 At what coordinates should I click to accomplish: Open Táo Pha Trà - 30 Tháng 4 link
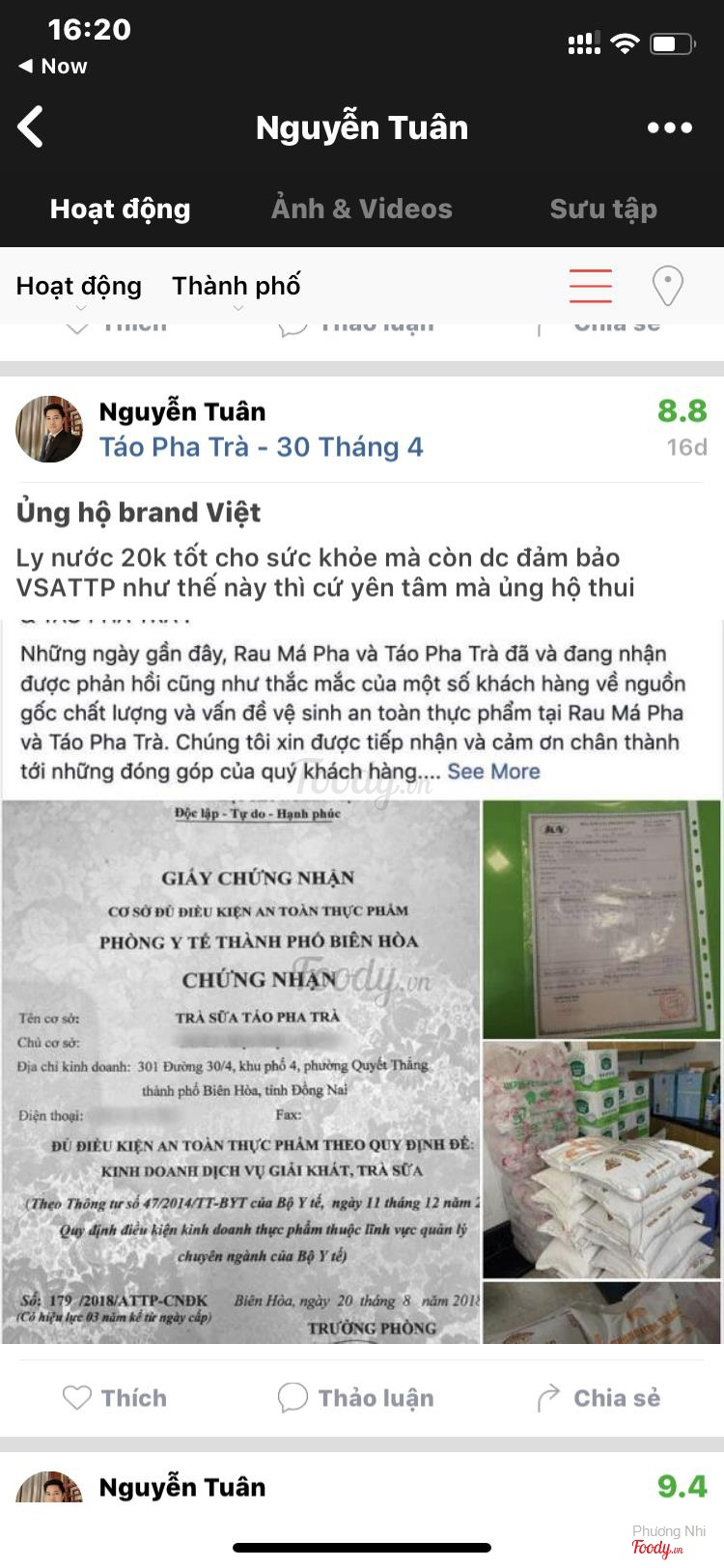(x=261, y=447)
